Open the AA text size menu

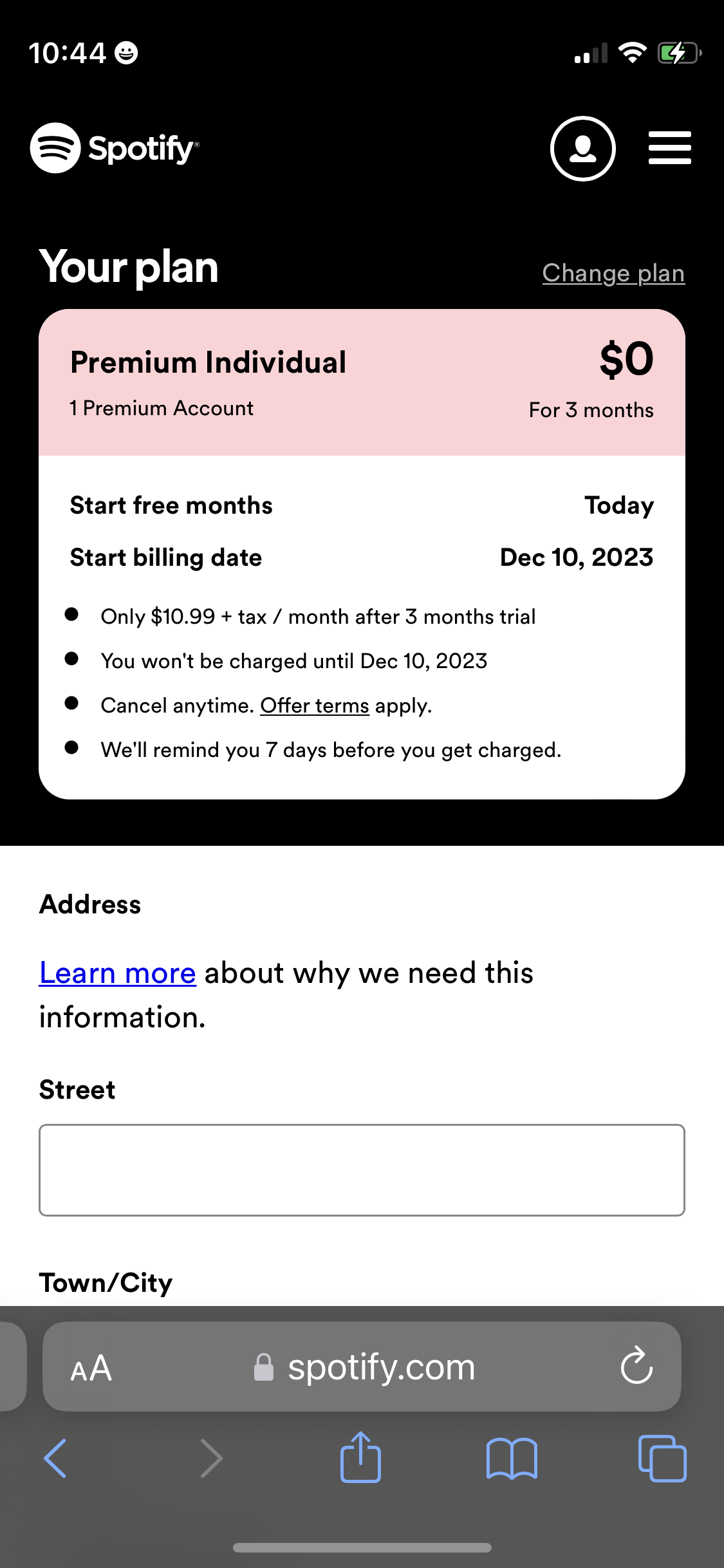pyautogui.click(x=90, y=1368)
